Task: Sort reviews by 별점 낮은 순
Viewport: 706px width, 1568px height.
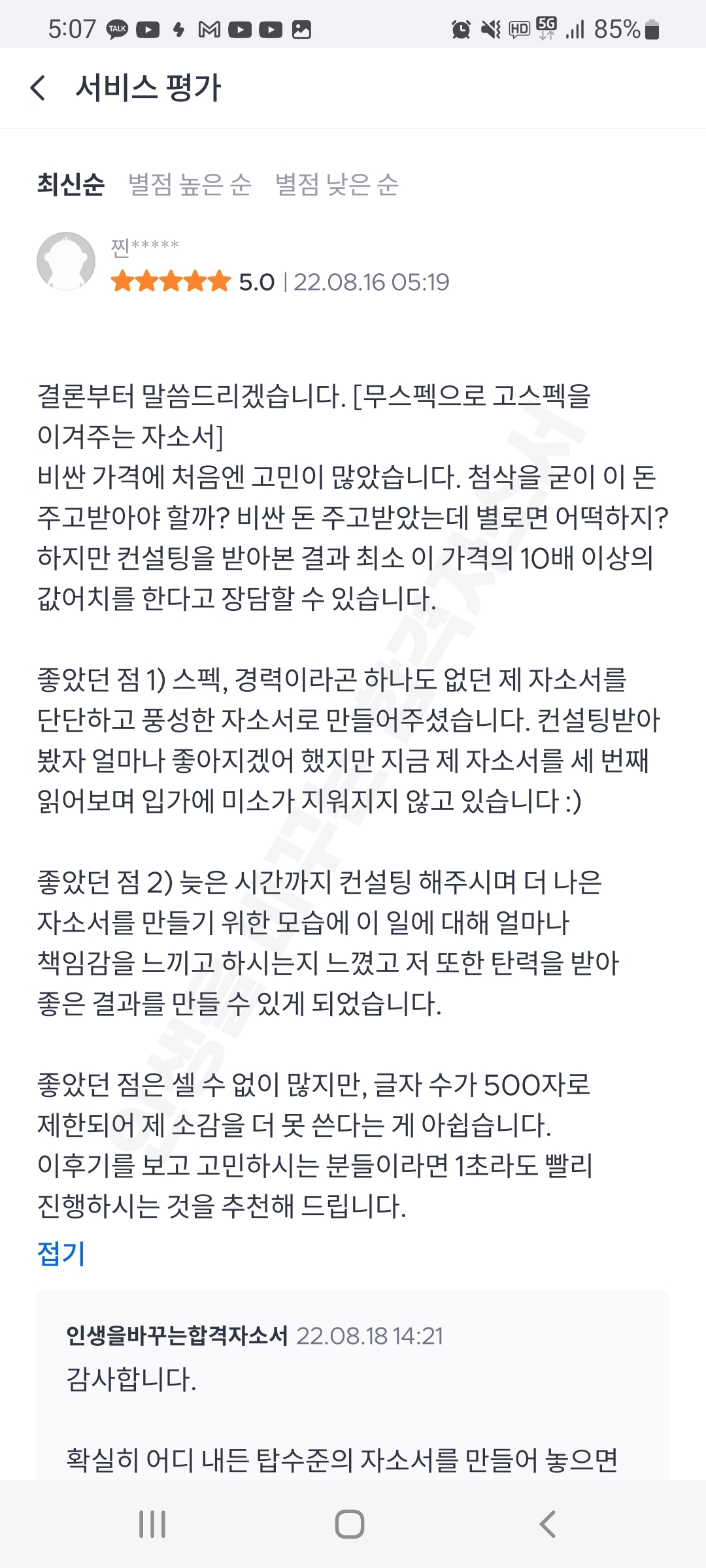Action: point(337,184)
